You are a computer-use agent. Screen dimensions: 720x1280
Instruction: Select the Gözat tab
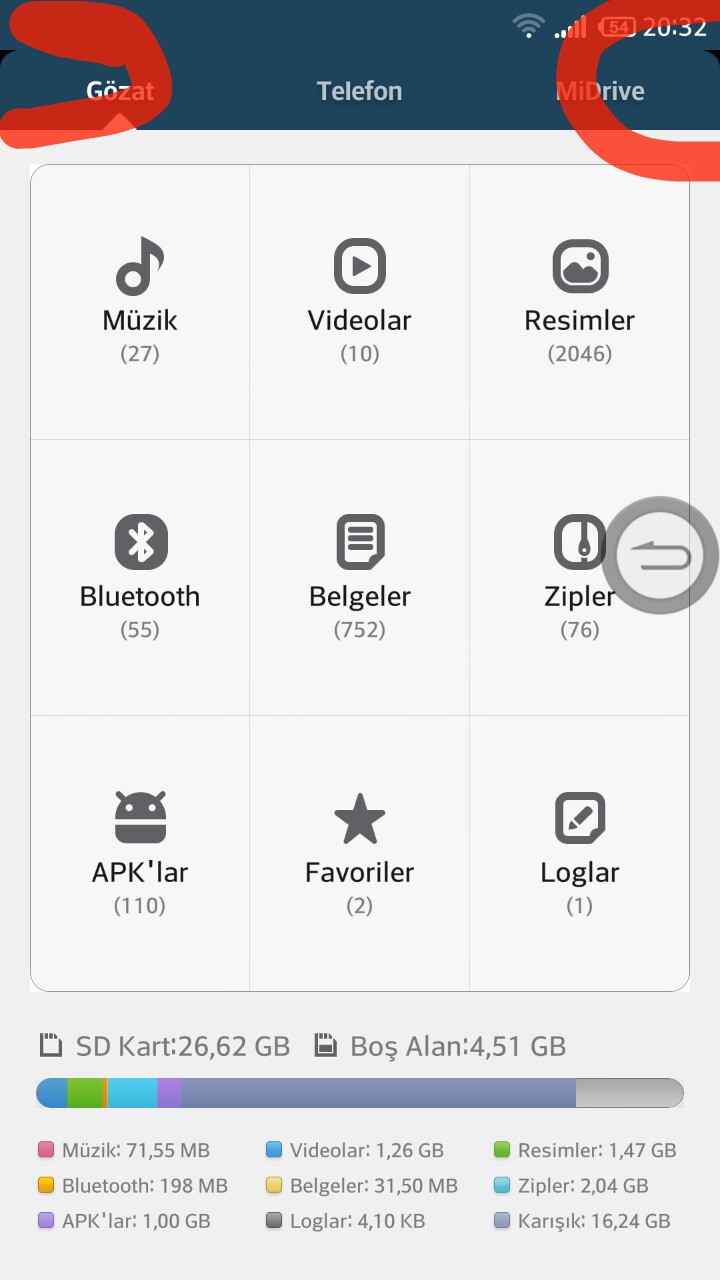click(120, 91)
